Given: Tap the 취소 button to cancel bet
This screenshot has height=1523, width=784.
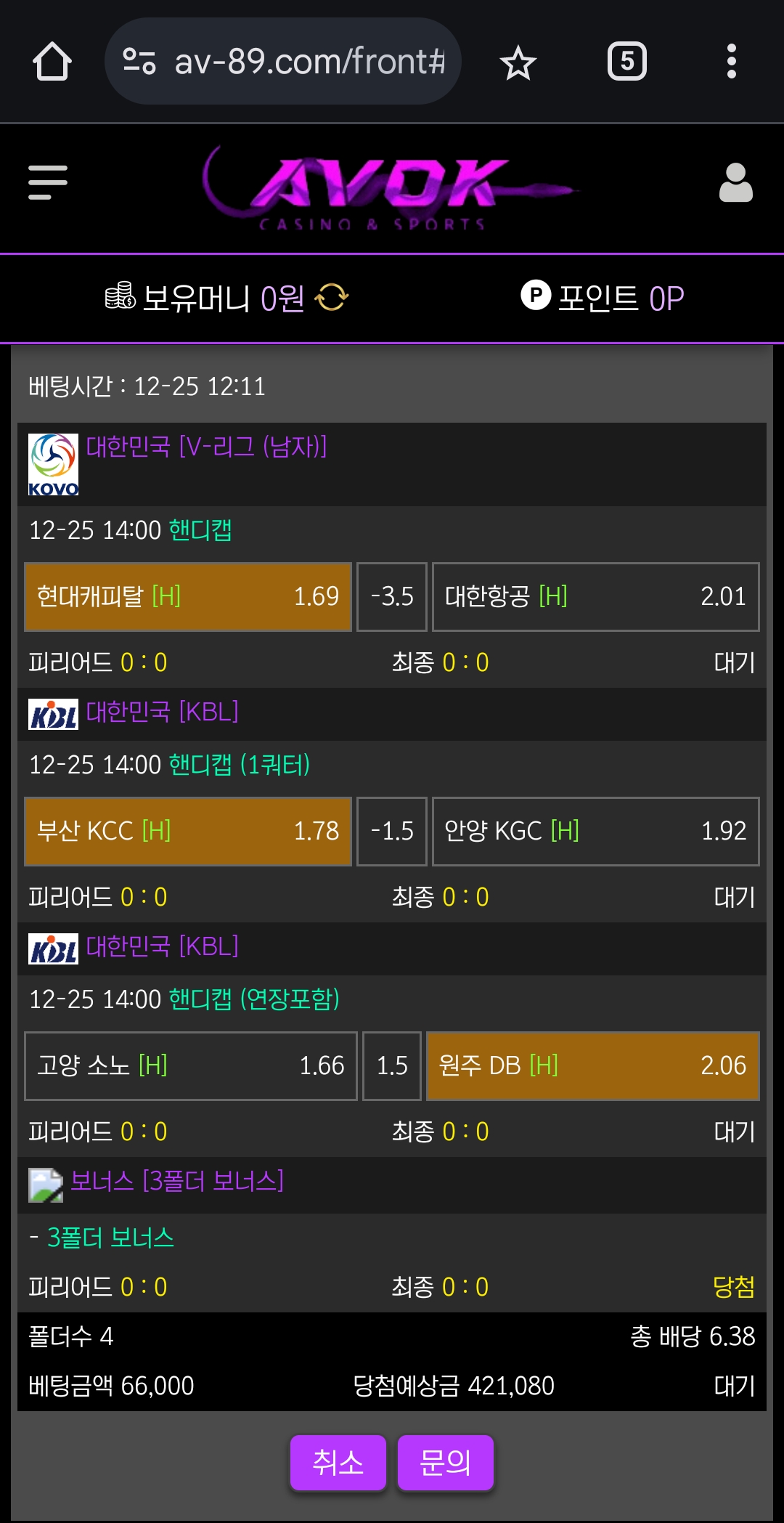Looking at the screenshot, I should pyautogui.click(x=338, y=1462).
